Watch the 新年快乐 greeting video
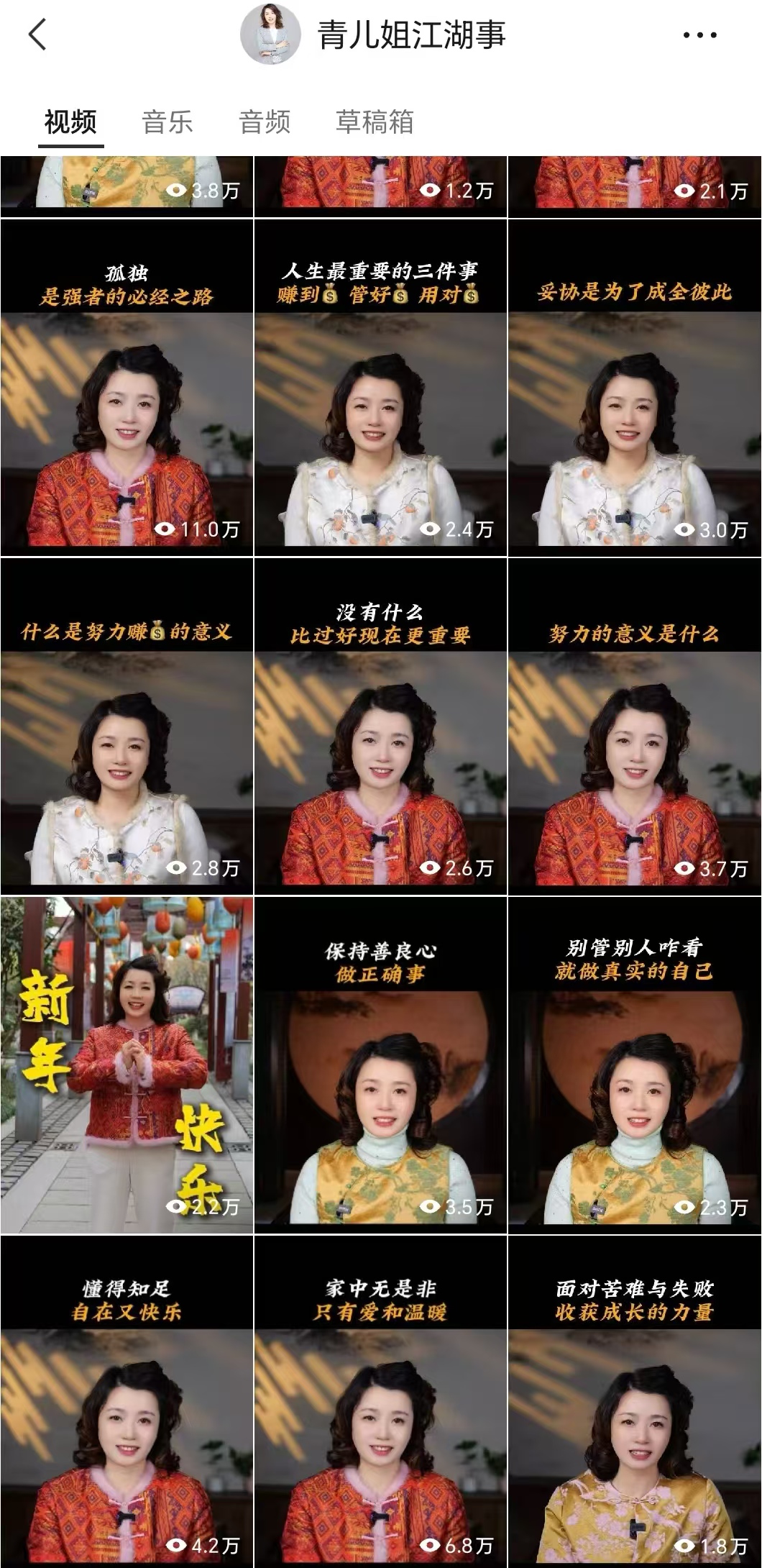This screenshot has width=762, height=1568. [127, 1065]
